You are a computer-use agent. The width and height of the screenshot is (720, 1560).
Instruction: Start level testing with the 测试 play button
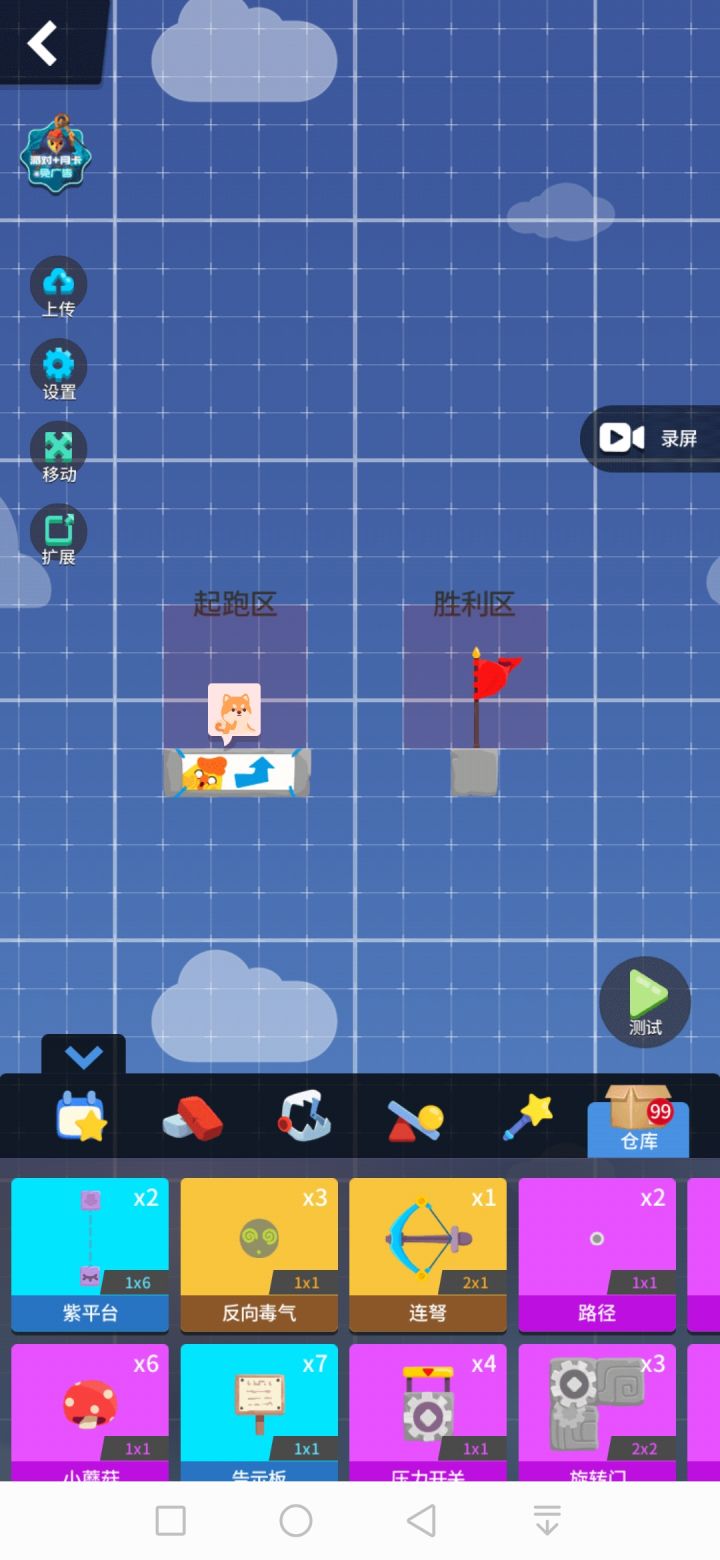(644, 1001)
